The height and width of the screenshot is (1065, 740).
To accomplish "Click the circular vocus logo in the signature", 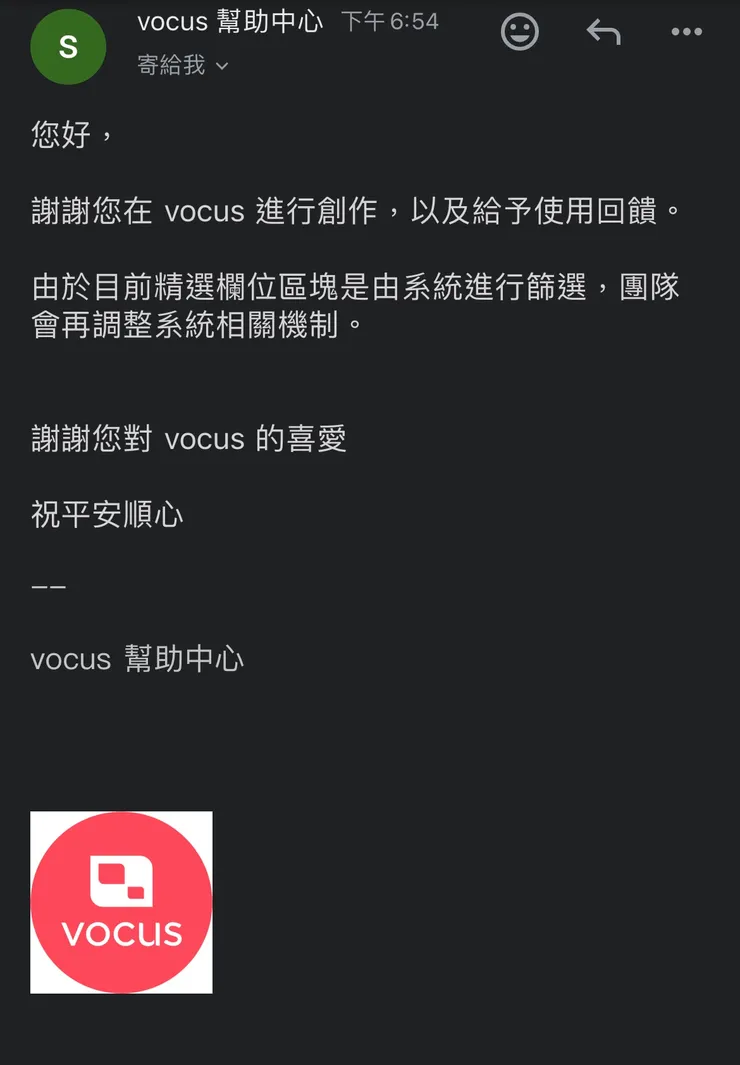I will (120, 901).
